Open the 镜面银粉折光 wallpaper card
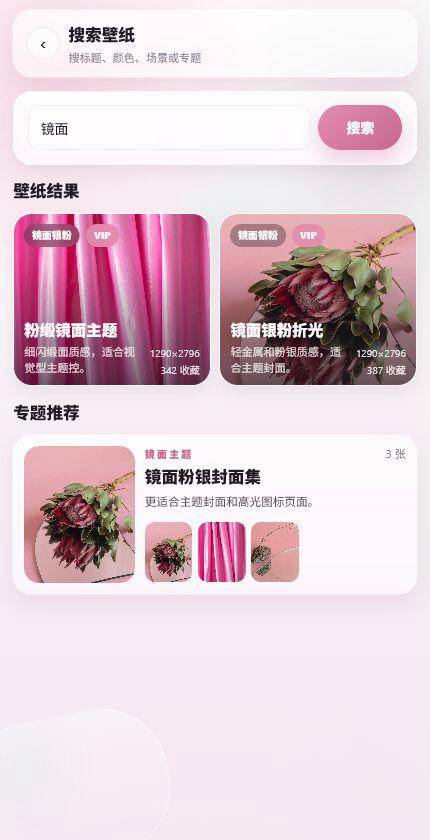 [x=318, y=299]
